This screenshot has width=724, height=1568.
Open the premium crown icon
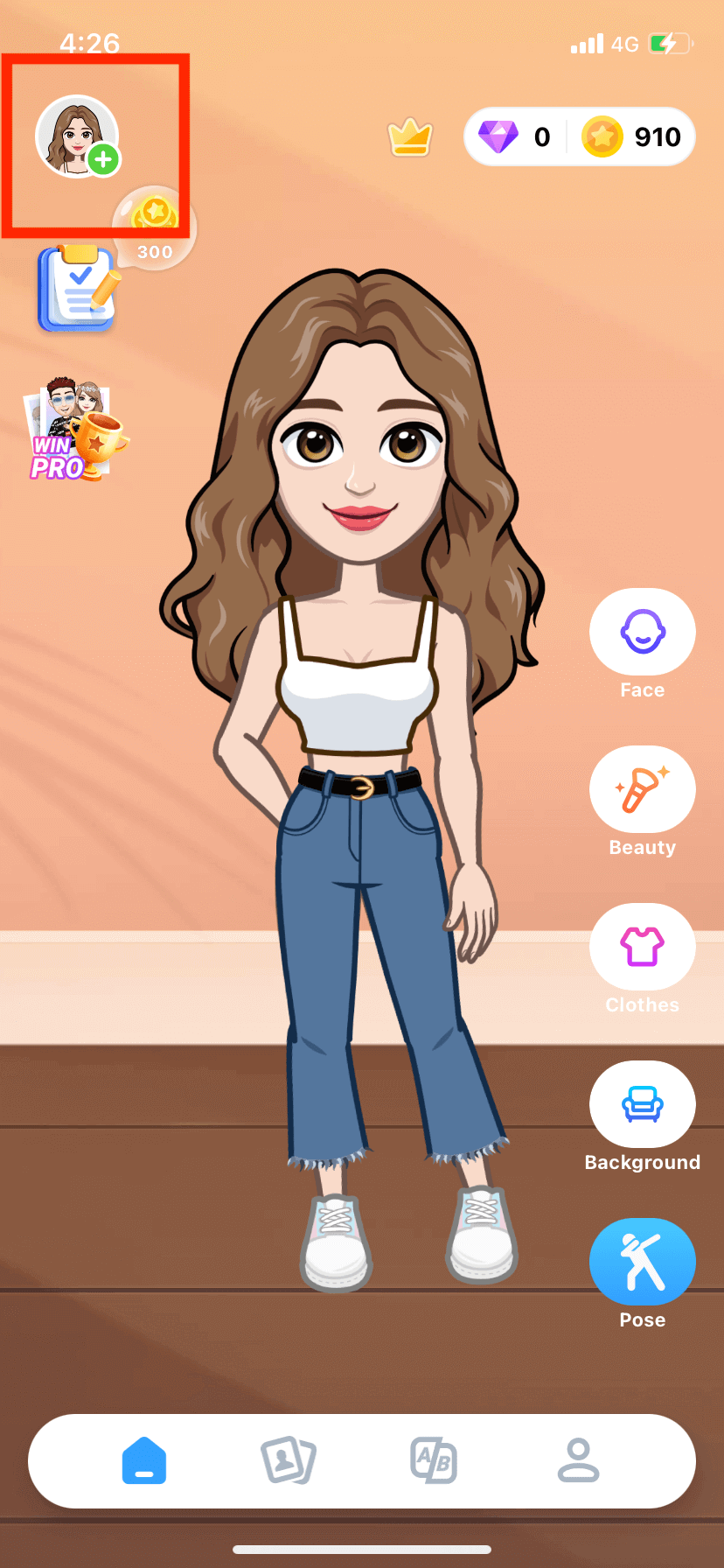(410, 137)
